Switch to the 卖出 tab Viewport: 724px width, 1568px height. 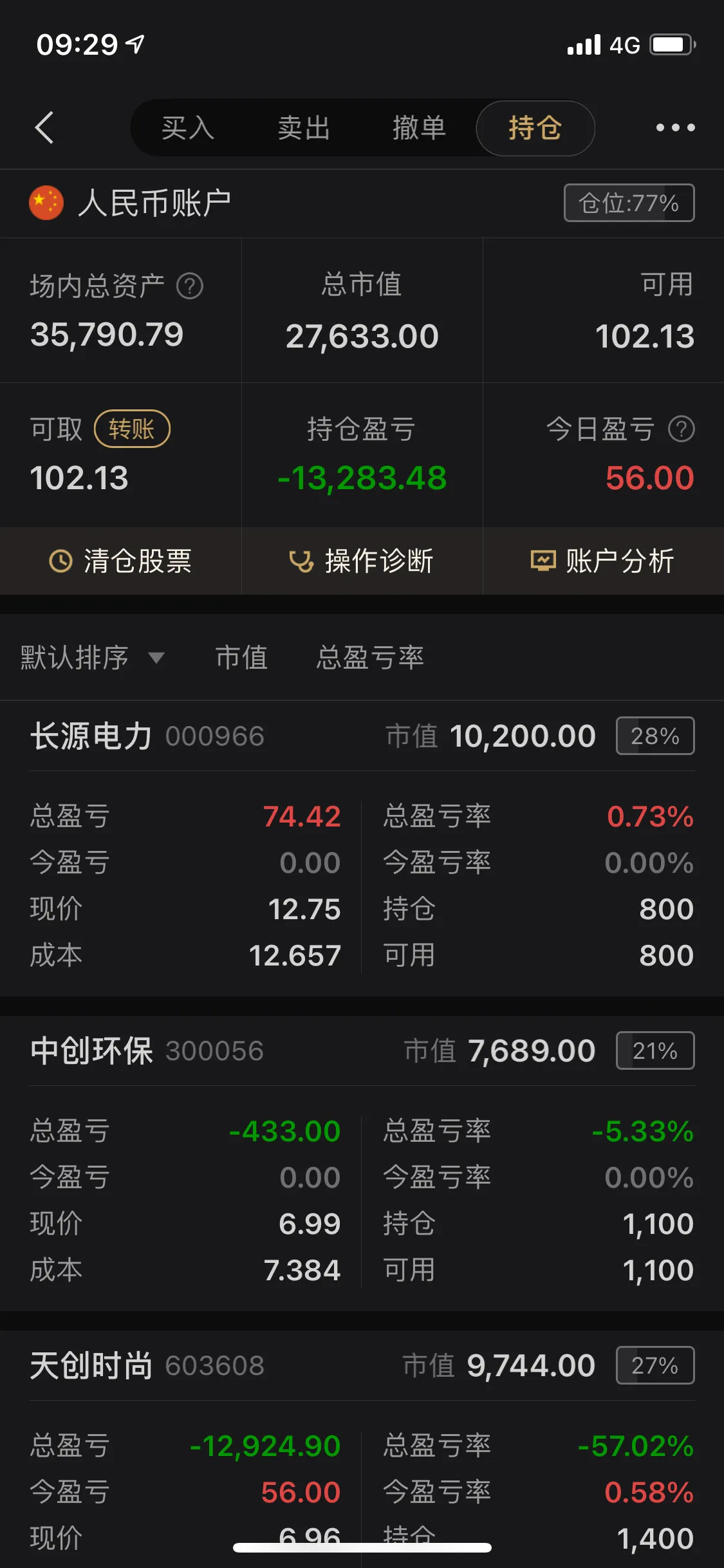304,127
